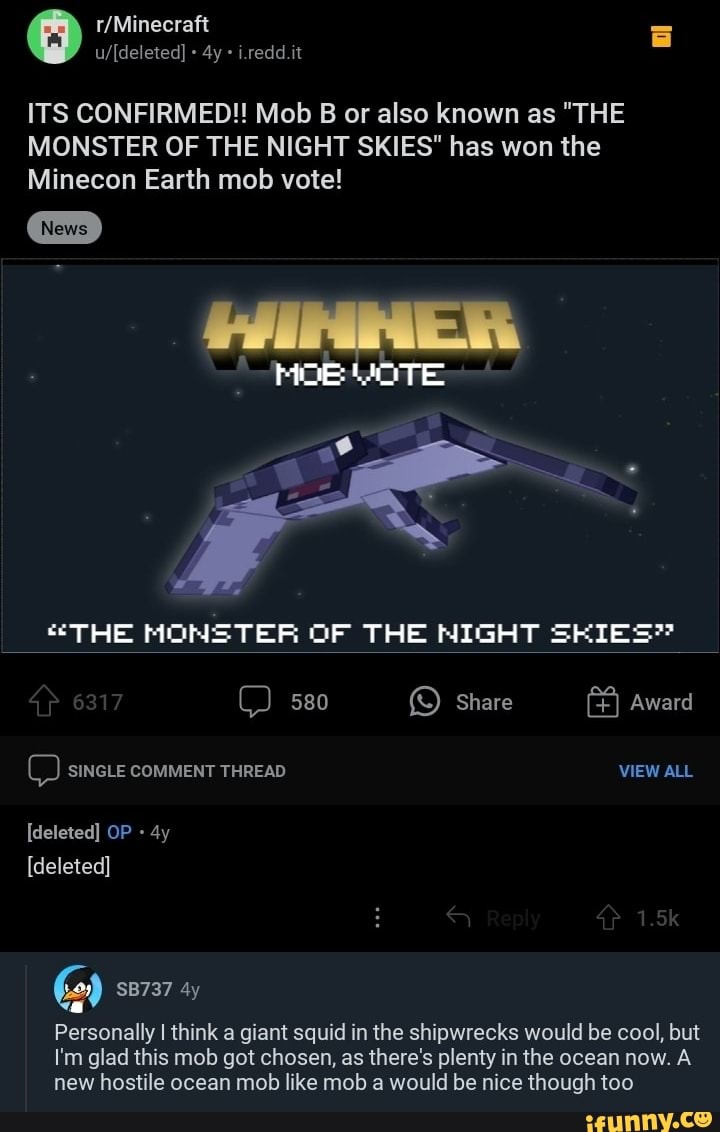Screen dimensions: 720x1132
Task: Click the Reply arrow icon on the comment
Action: click(458, 917)
